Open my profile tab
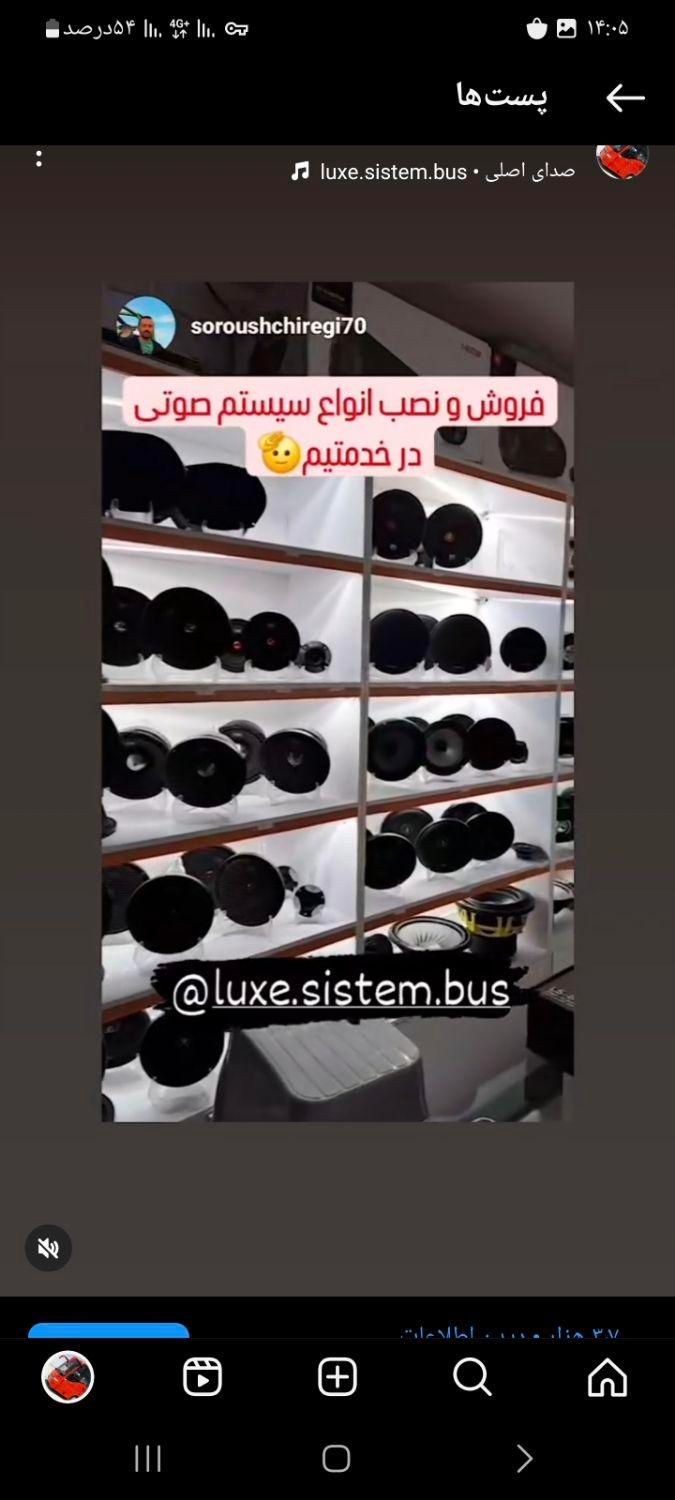The width and height of the screenshot is (675, 1500). tap(67, 1377)
